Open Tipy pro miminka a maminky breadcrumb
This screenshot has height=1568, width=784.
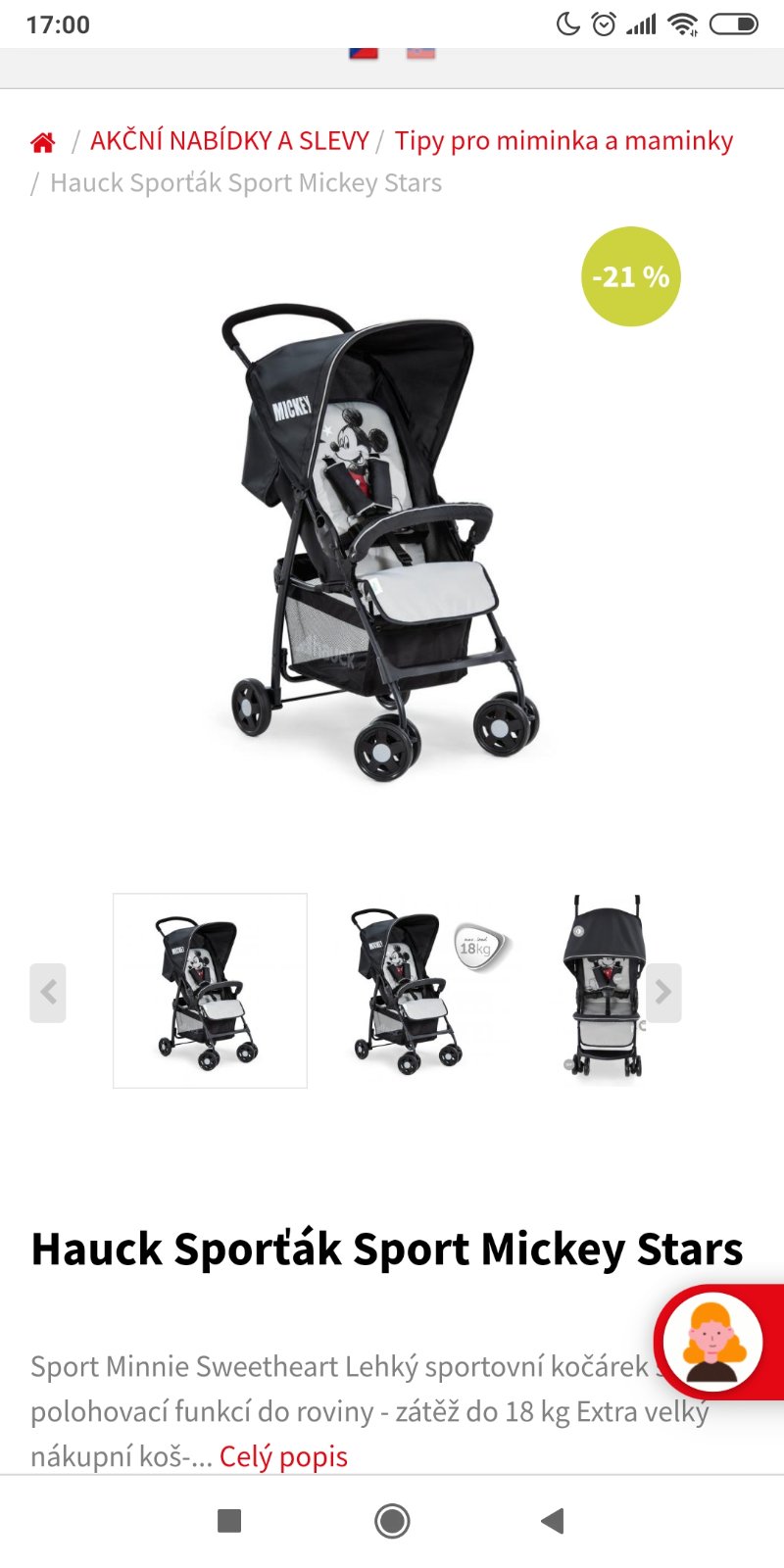(563, 141)
